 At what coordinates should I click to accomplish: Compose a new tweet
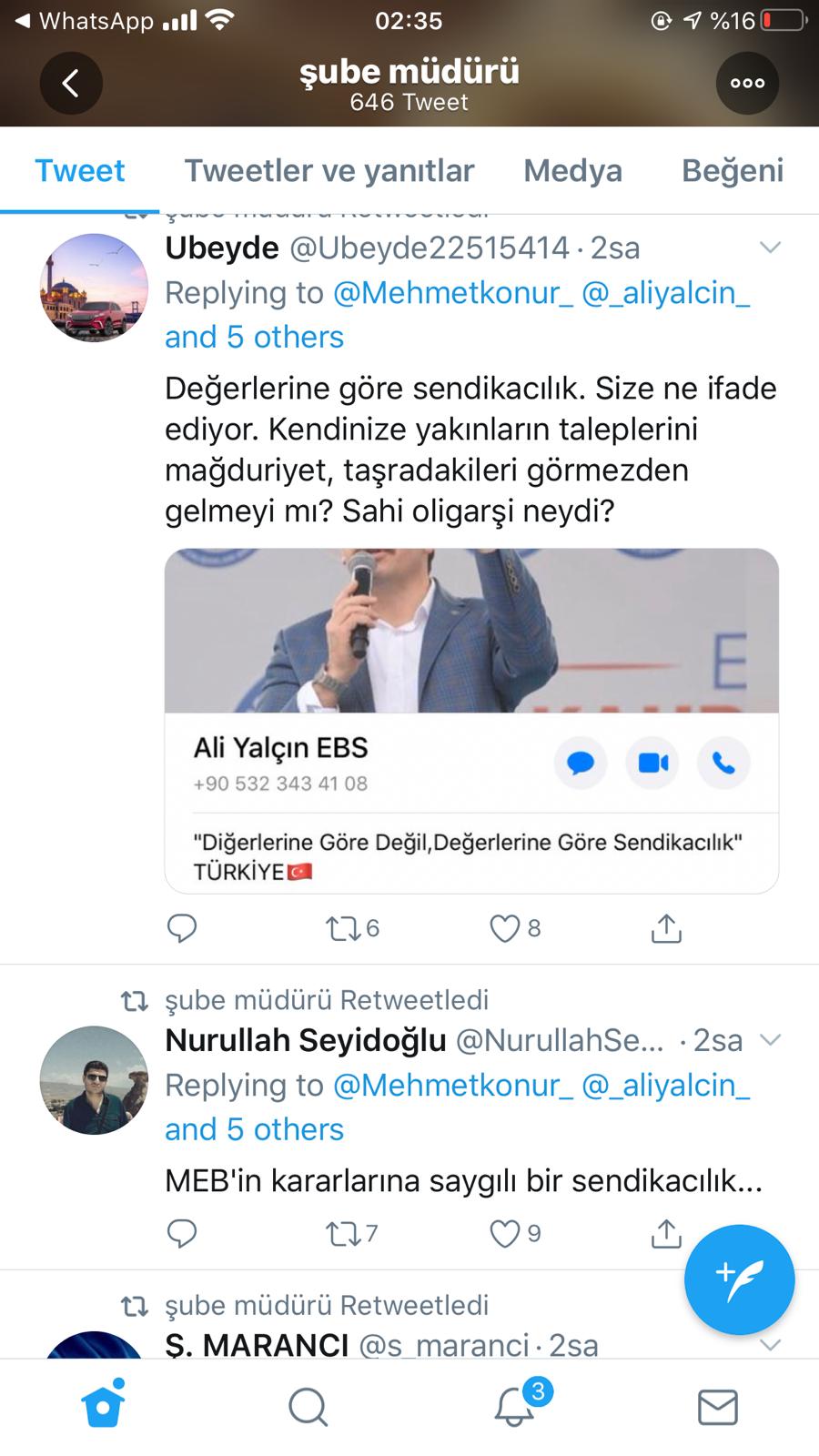tap(739, 1279)
